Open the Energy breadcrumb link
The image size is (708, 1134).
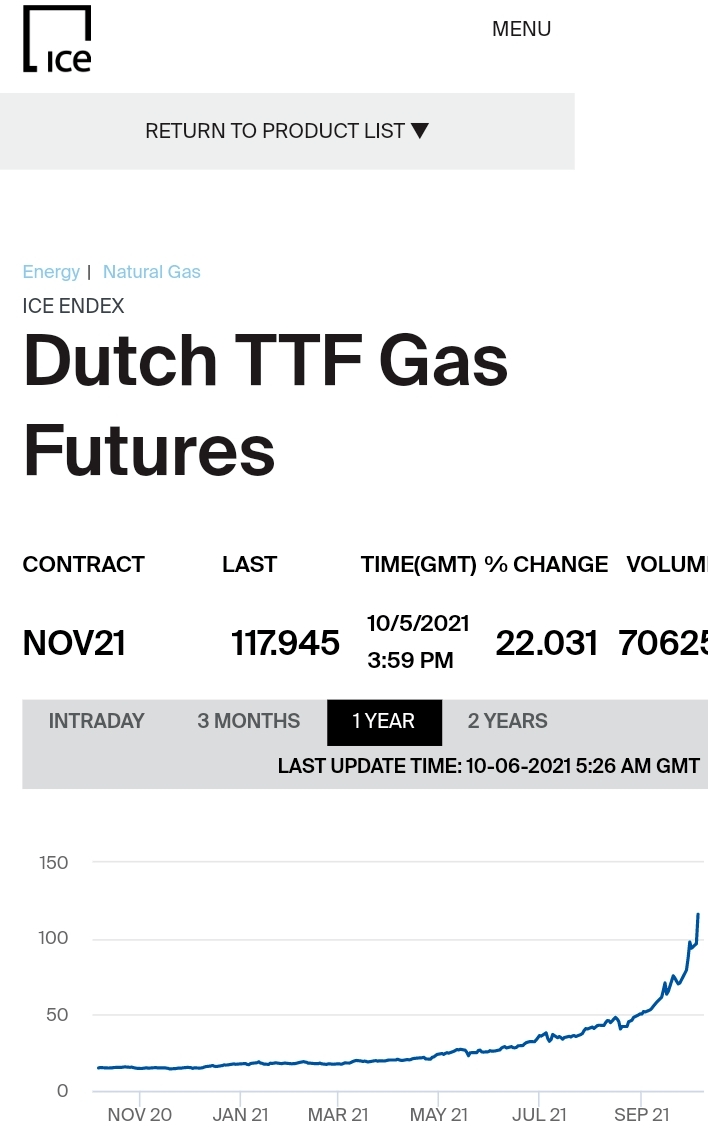coord(51,272)
